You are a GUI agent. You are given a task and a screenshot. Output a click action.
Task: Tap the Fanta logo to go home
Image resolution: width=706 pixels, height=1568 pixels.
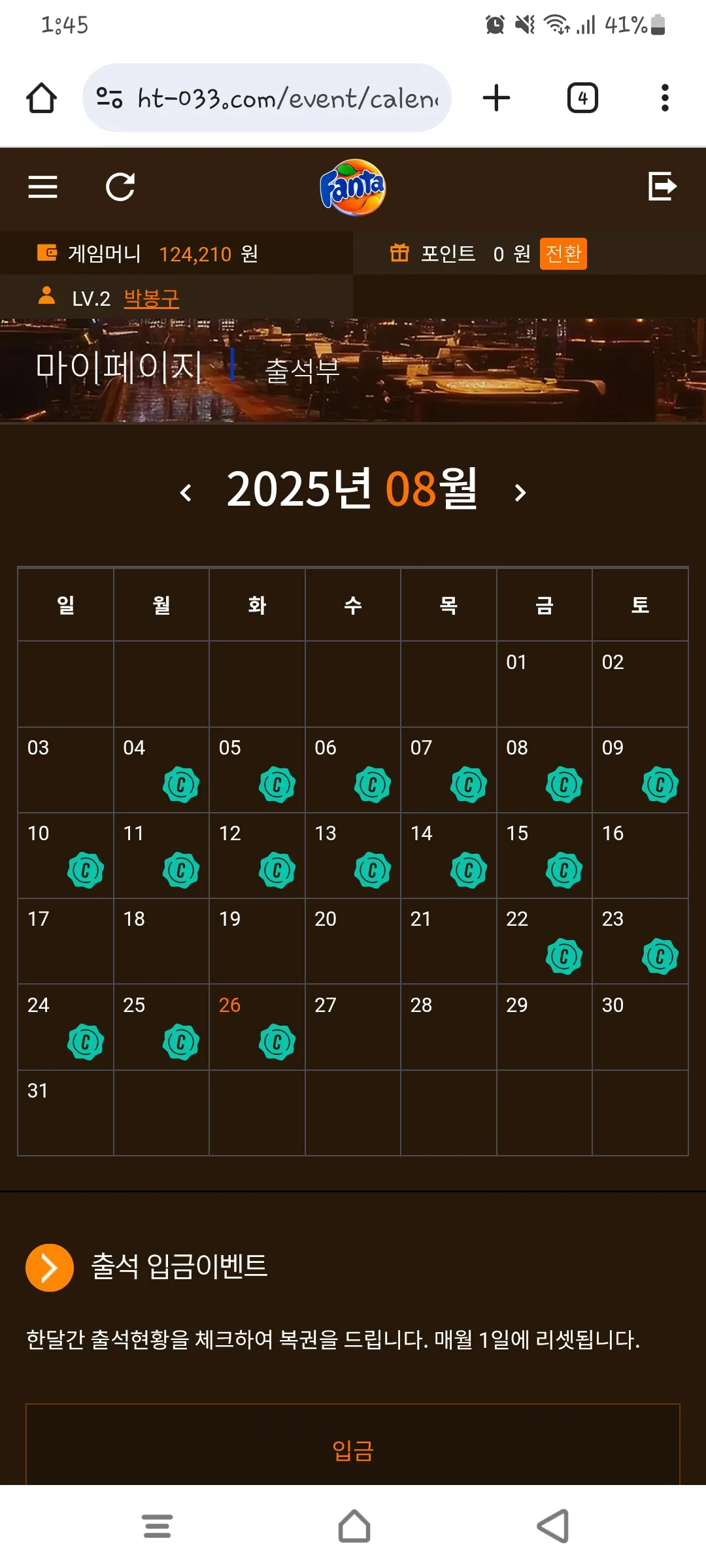(x=353, y=188)
